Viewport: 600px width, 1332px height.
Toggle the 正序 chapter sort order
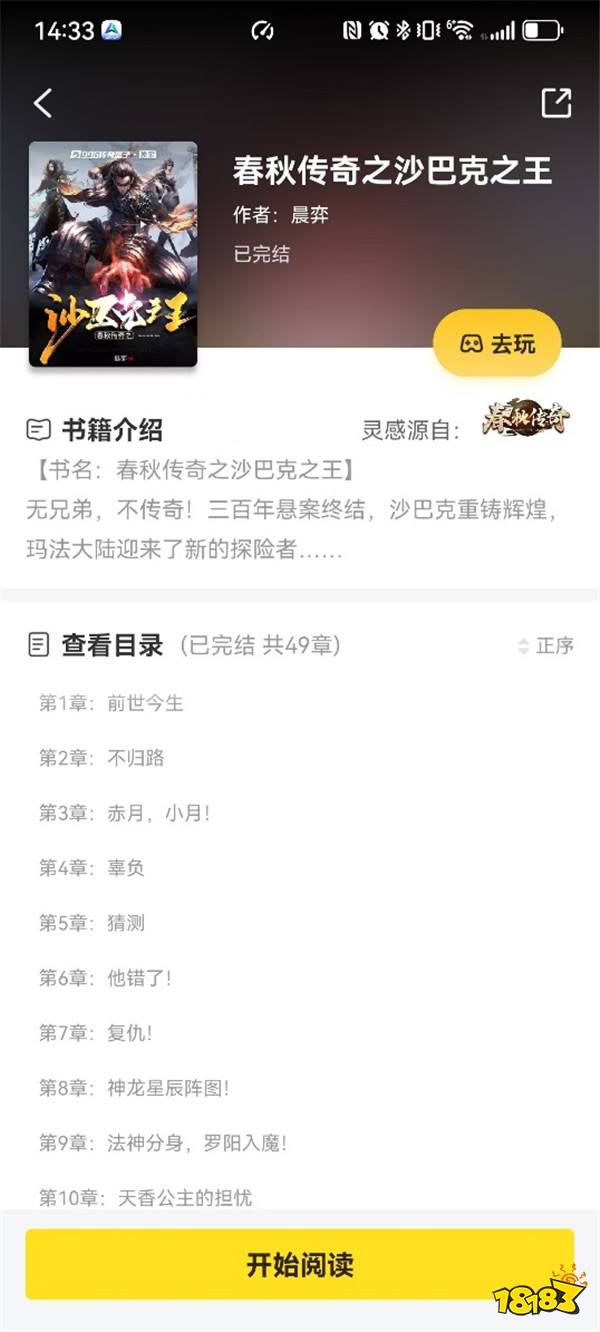click(x=546, y=646)
